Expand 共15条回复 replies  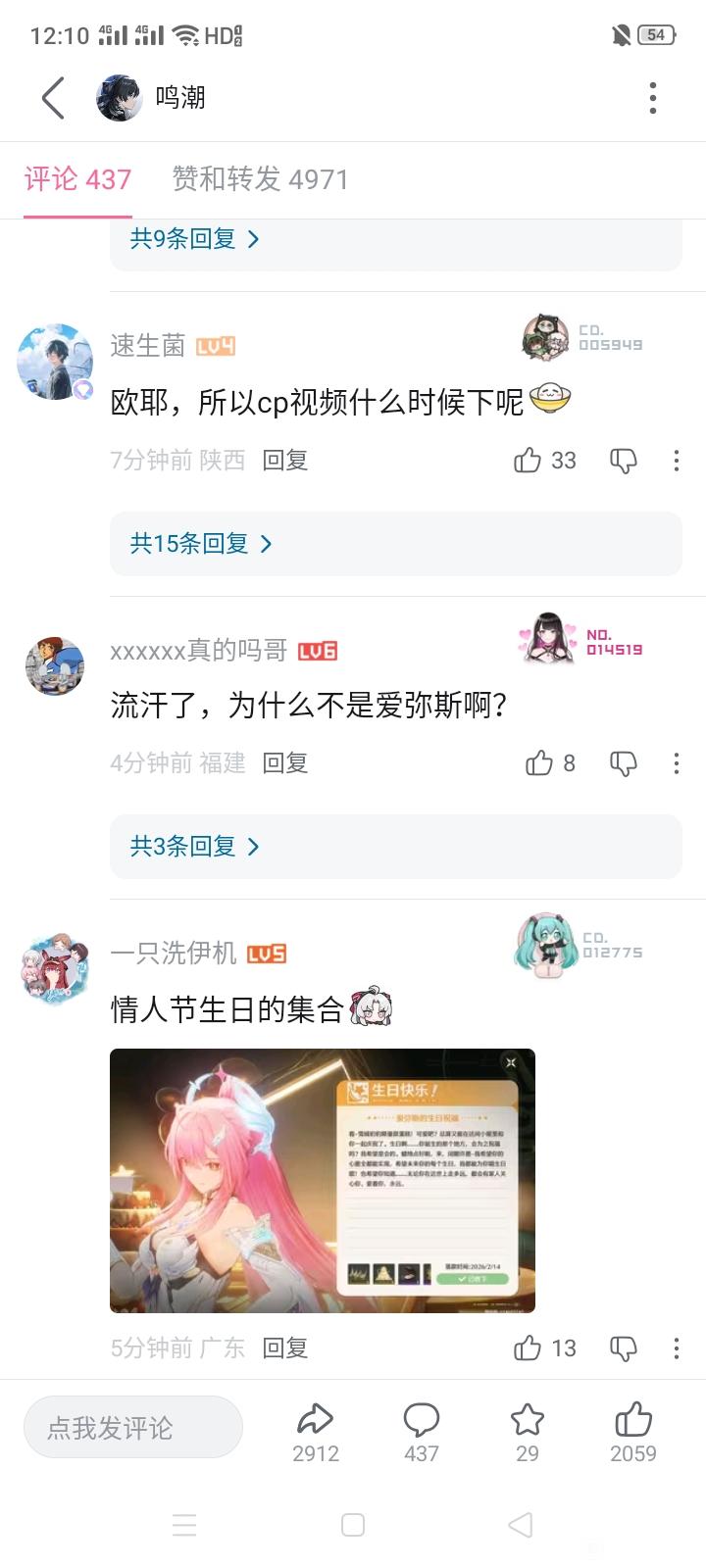coord(202,543)
